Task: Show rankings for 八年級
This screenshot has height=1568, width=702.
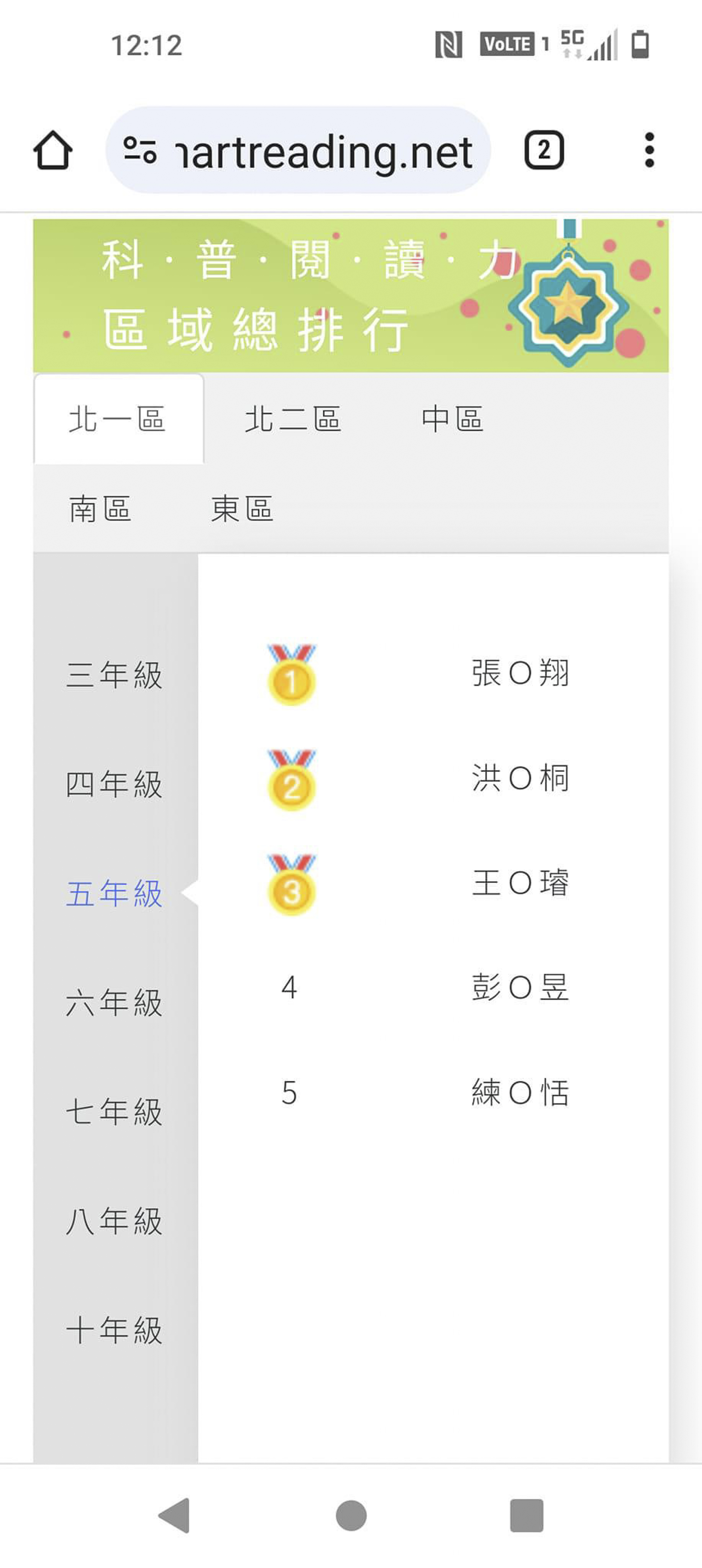Action: (114, 1221)
